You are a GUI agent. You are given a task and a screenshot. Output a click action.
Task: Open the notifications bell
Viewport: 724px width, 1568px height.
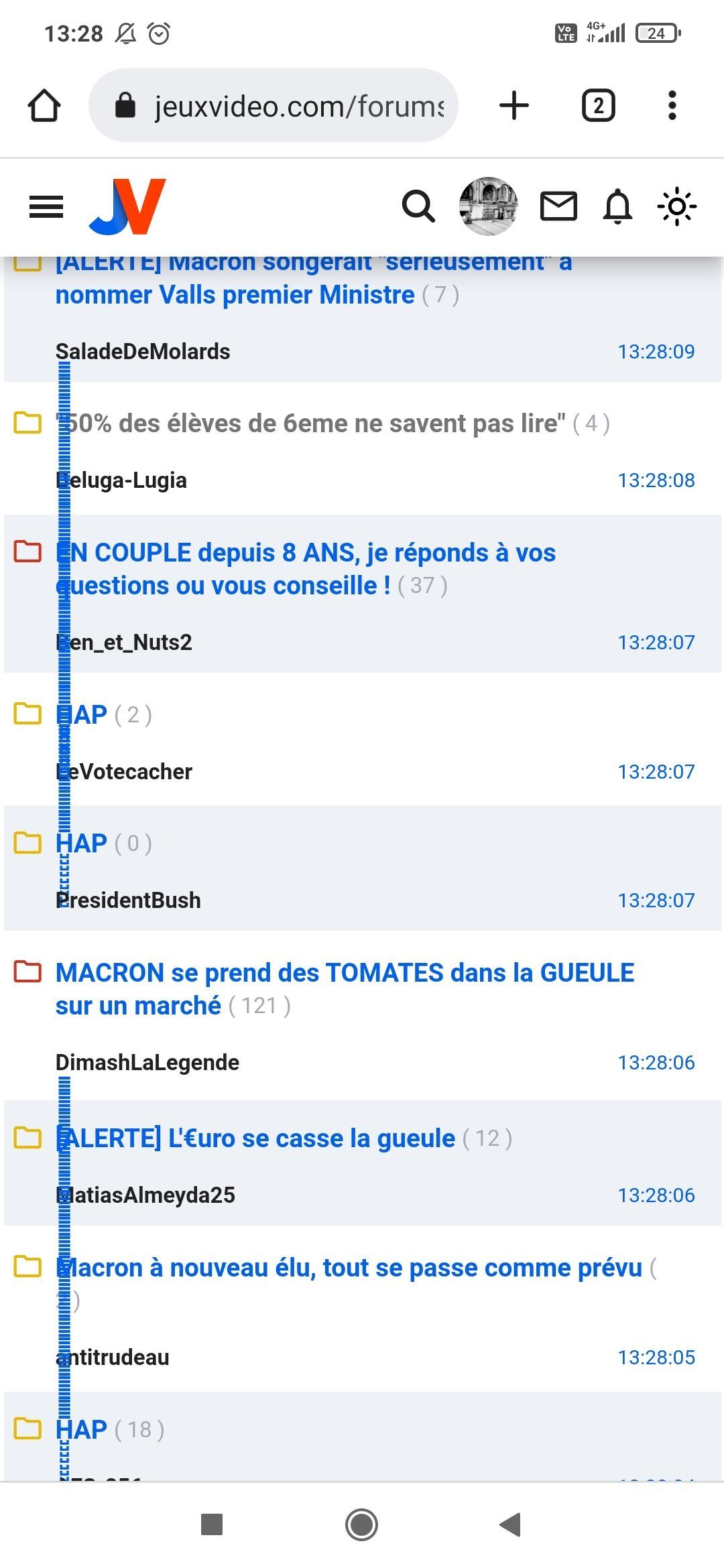pos(617,206)
